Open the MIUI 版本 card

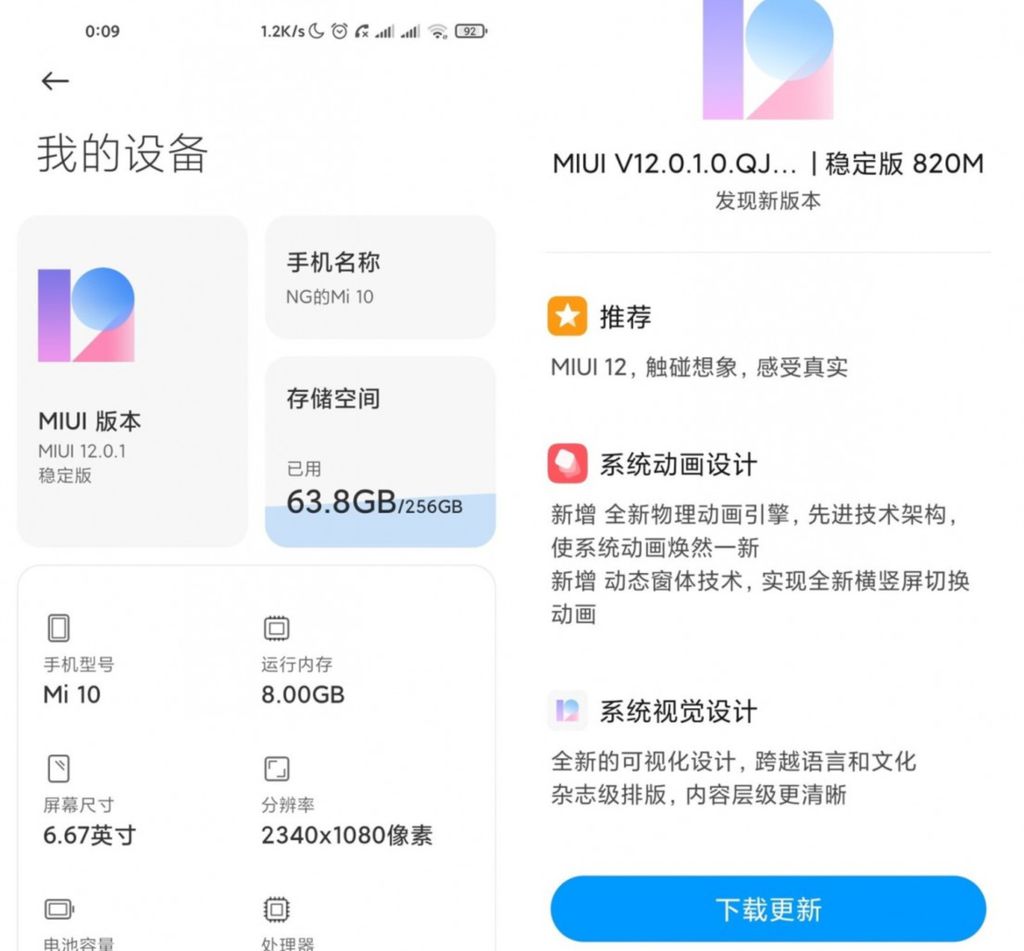coord(132,381)
